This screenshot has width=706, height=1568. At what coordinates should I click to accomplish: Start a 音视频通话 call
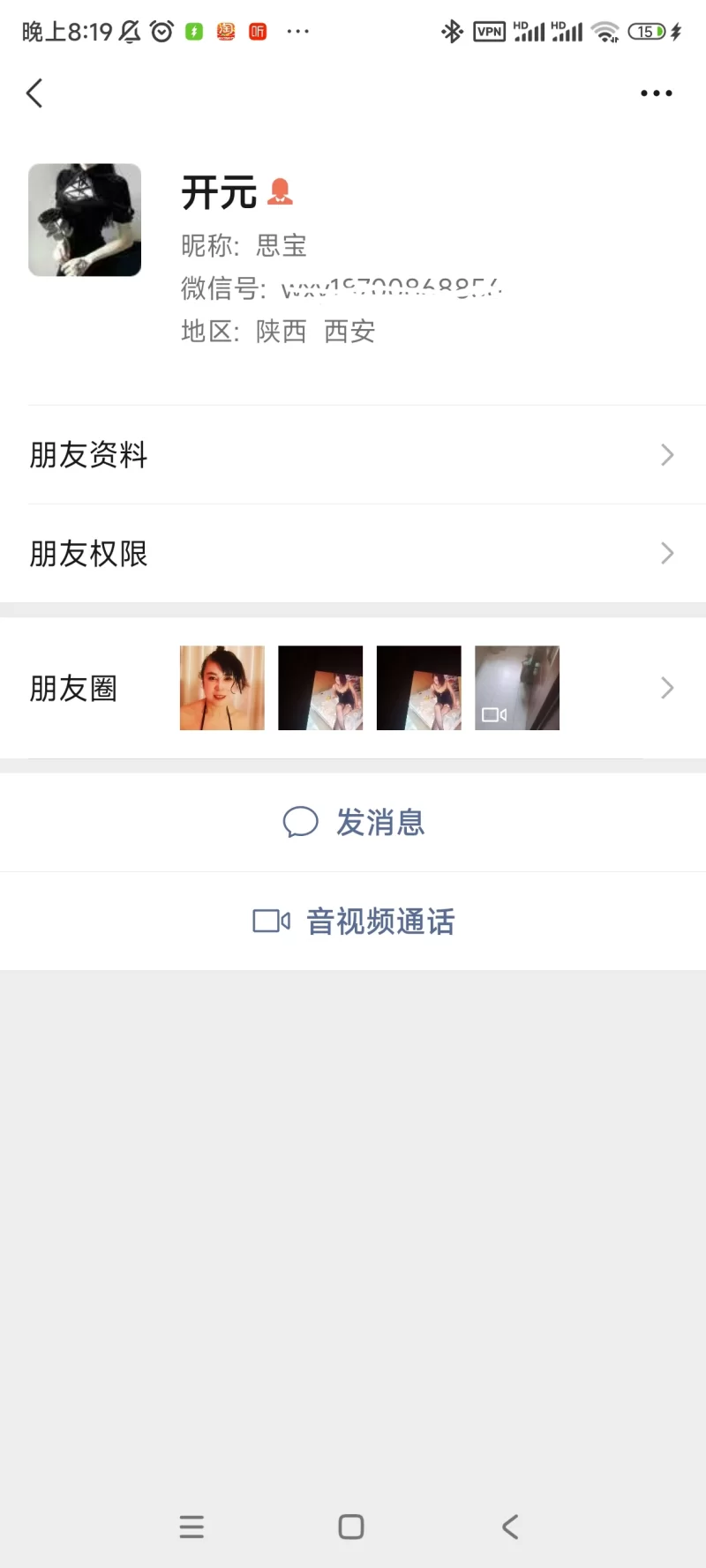(x=353, y=922)
